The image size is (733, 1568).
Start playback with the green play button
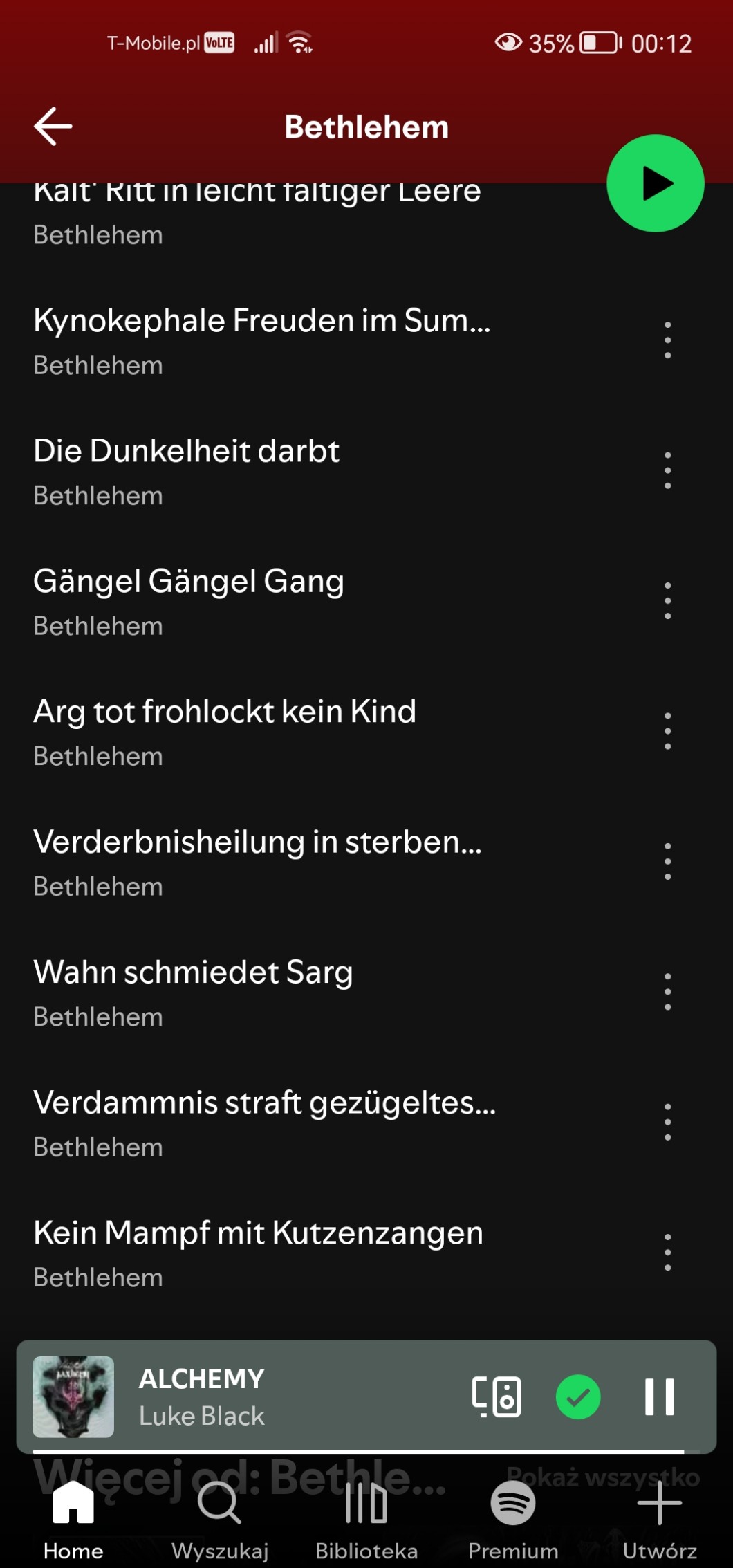655,183
